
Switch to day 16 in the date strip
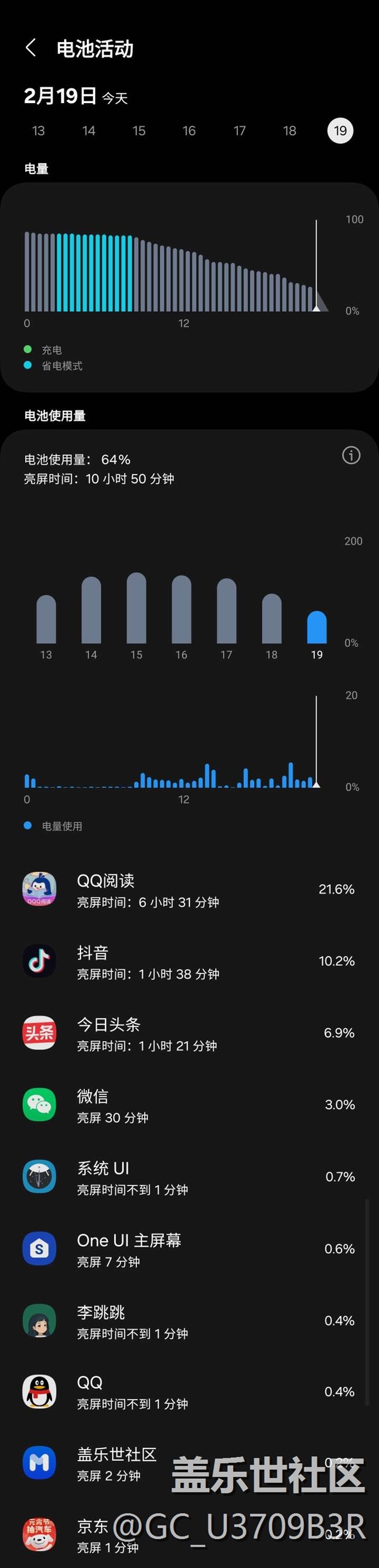189,131
